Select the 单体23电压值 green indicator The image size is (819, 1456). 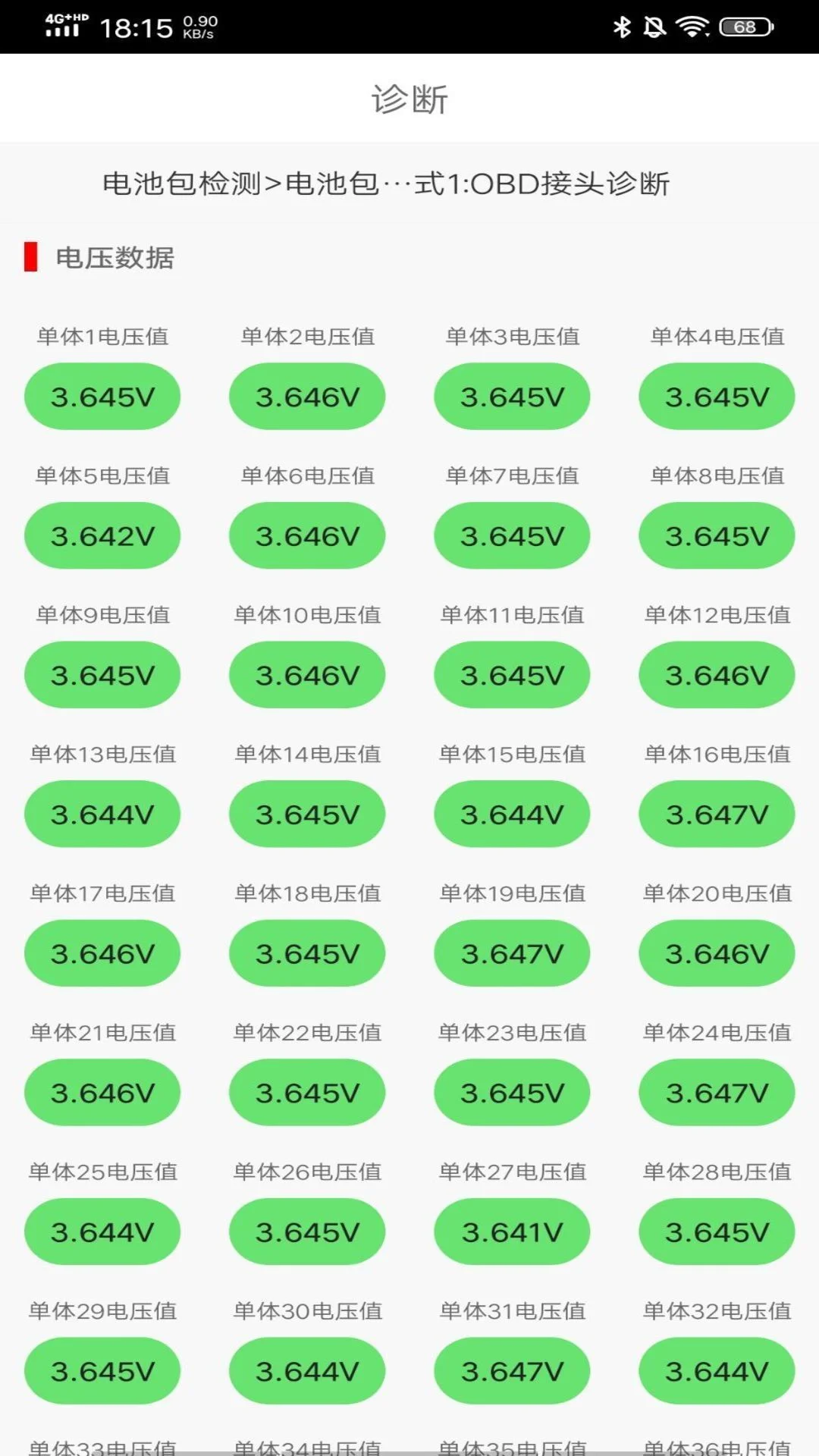[x=511, y=1092]
